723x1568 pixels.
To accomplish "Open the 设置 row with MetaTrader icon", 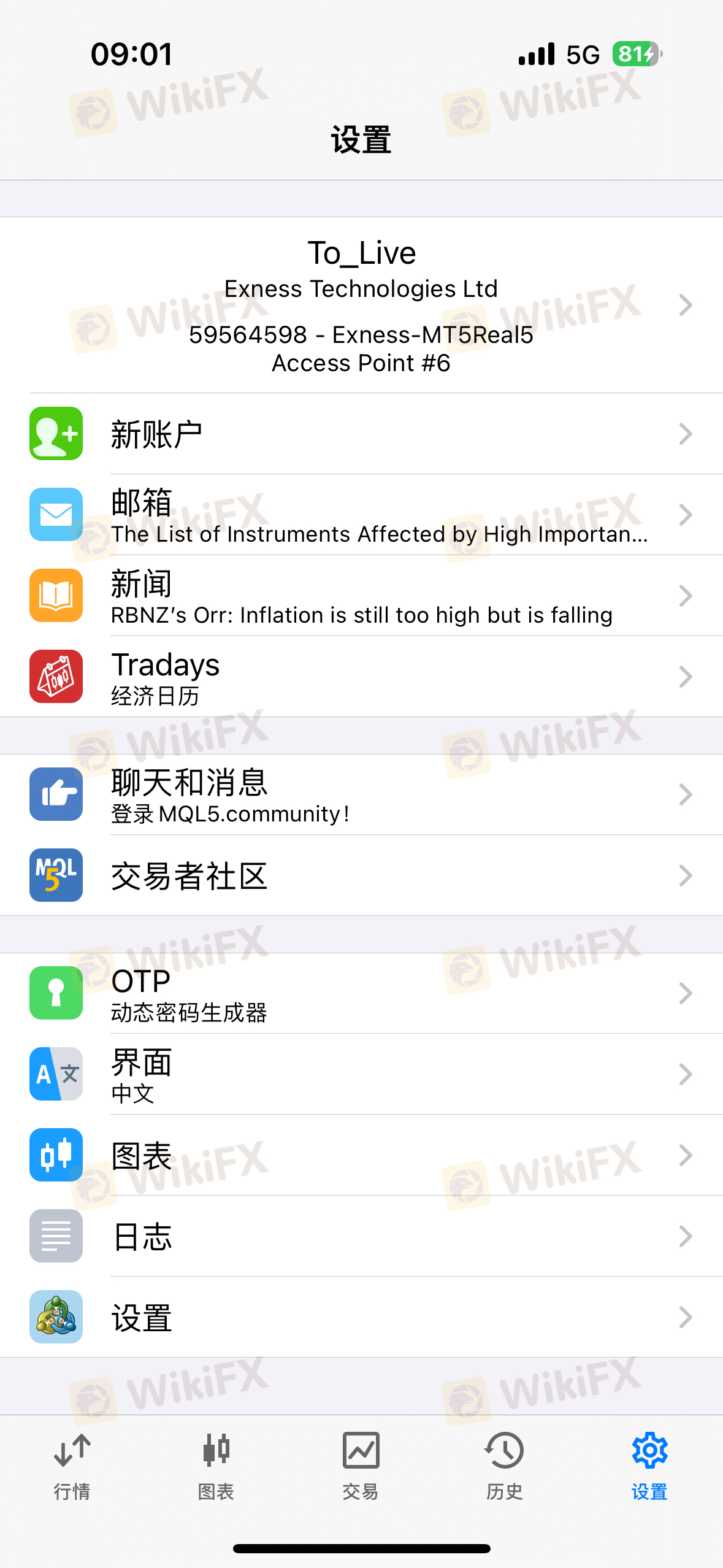I will coord(361,1317).
